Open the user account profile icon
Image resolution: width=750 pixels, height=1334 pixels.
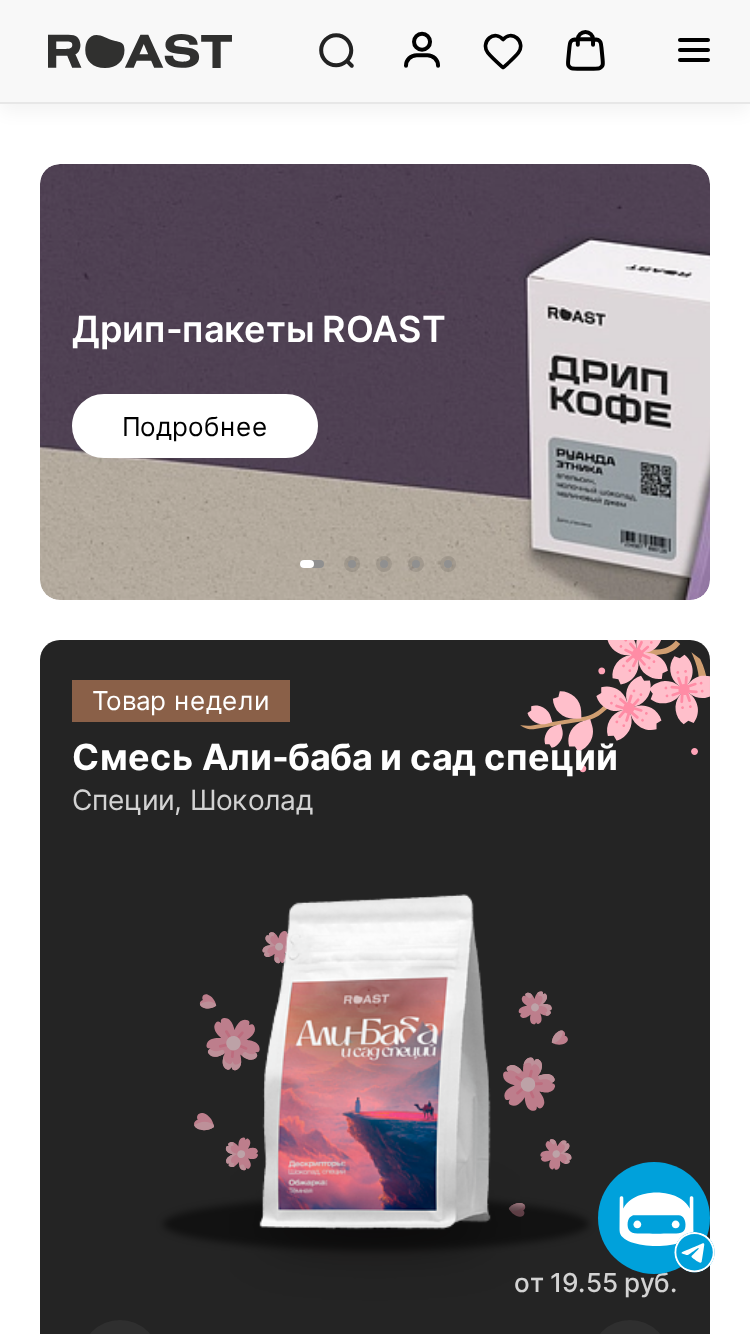[x=422, y=50]
